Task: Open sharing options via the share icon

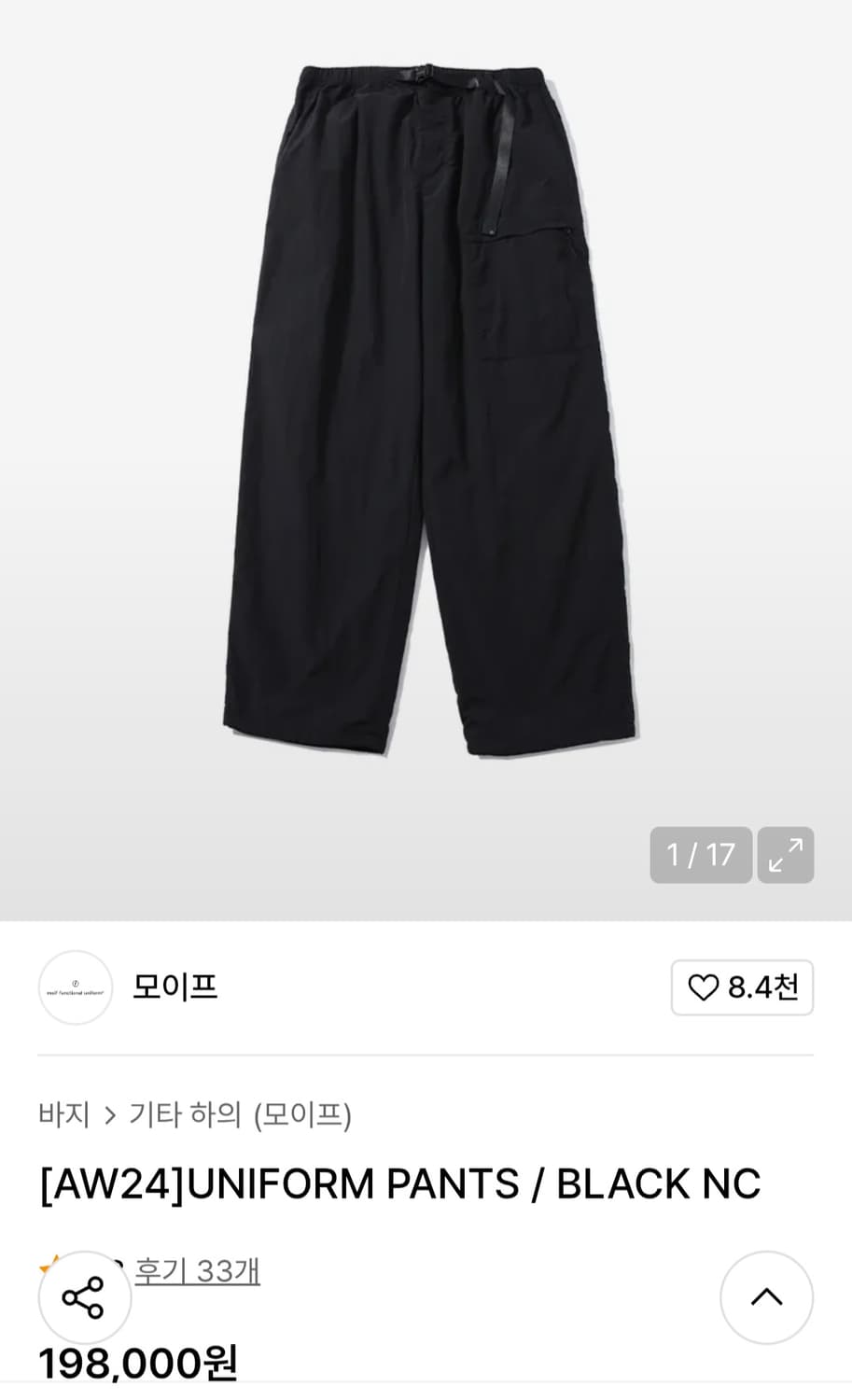Action: tap(82, 1299)
